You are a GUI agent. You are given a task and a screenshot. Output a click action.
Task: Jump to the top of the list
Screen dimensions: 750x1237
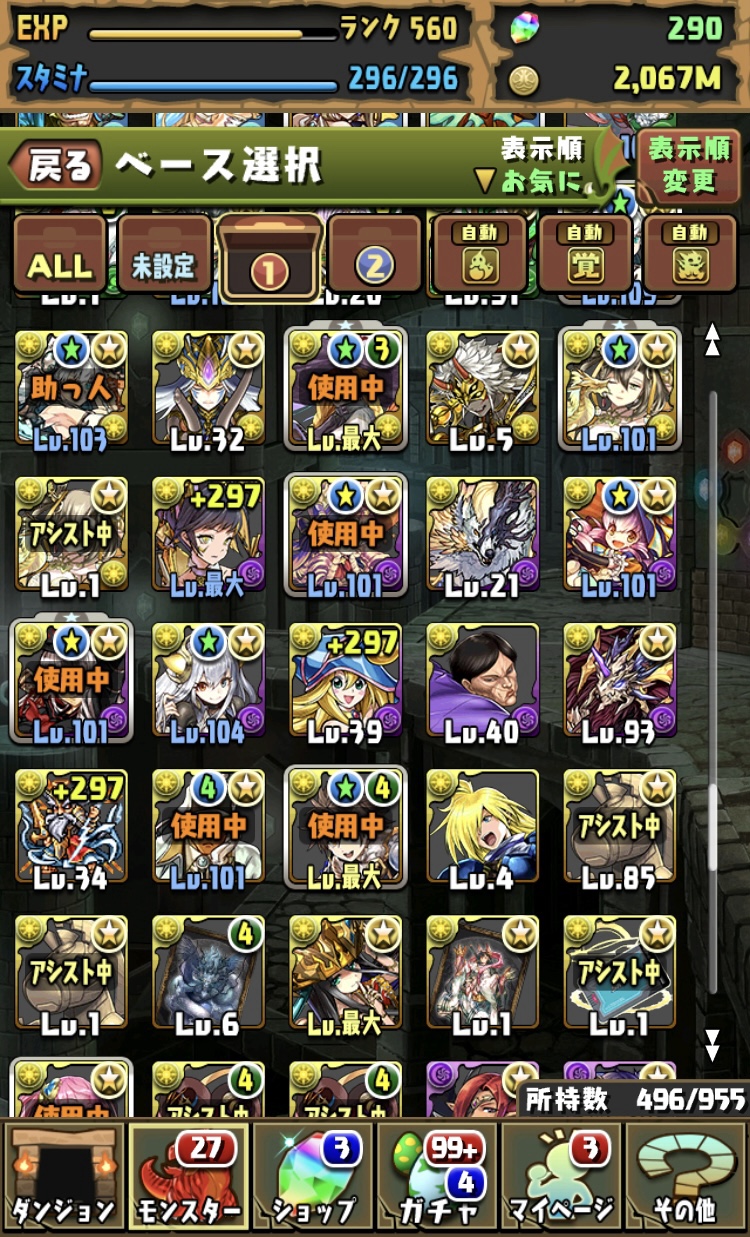pos(712,340)
